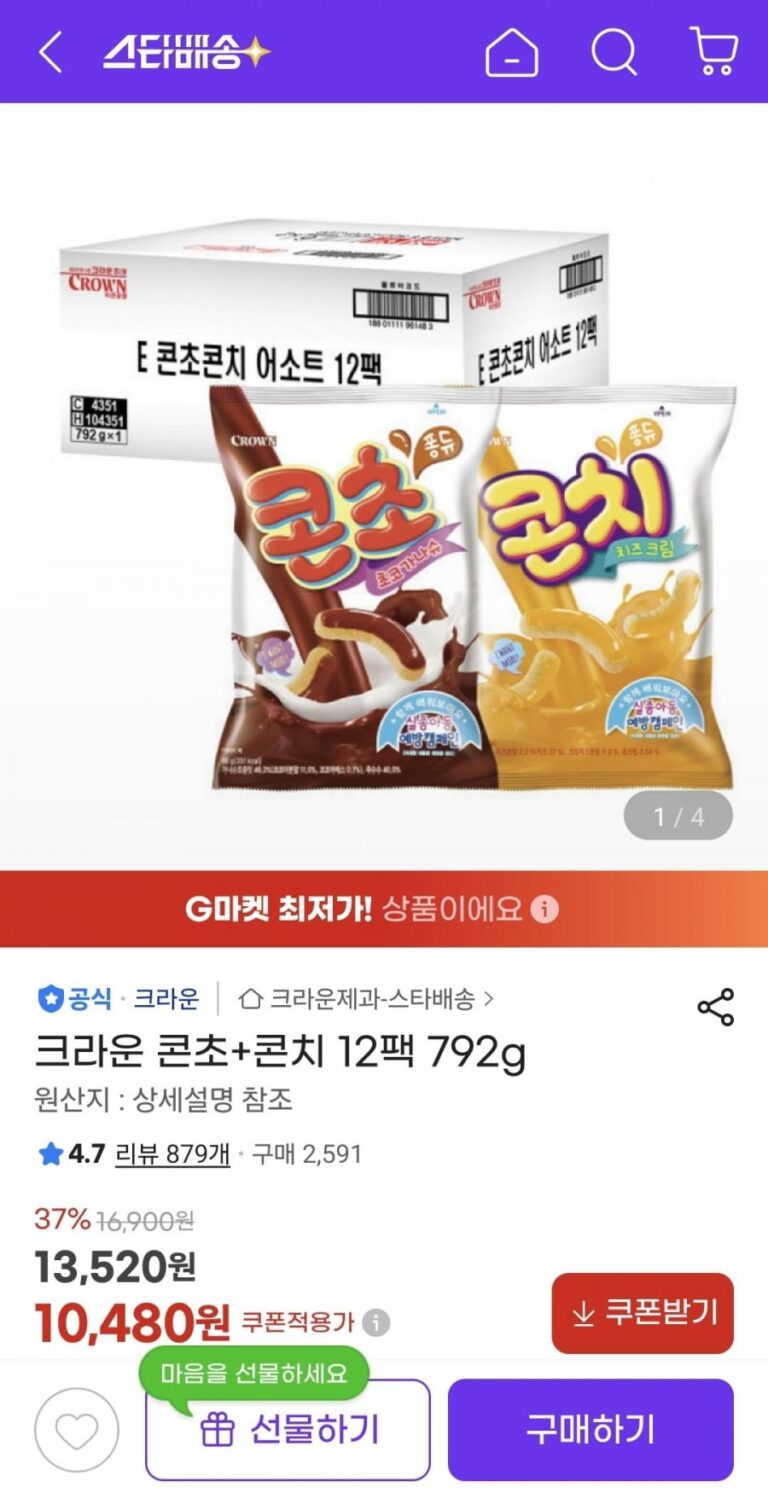Open info icon next to 쿠폰적용가

[x=376, y=1323]
